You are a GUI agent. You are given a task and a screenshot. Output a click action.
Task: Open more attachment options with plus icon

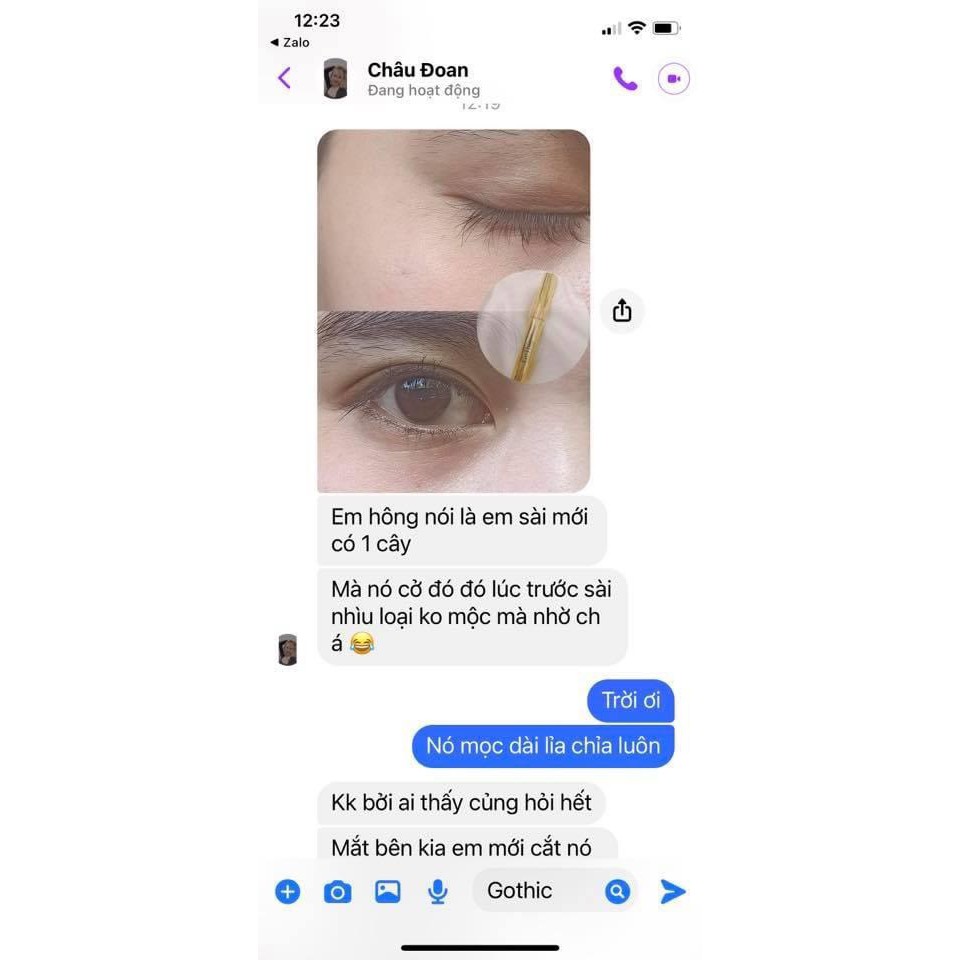tap(288, 891)
